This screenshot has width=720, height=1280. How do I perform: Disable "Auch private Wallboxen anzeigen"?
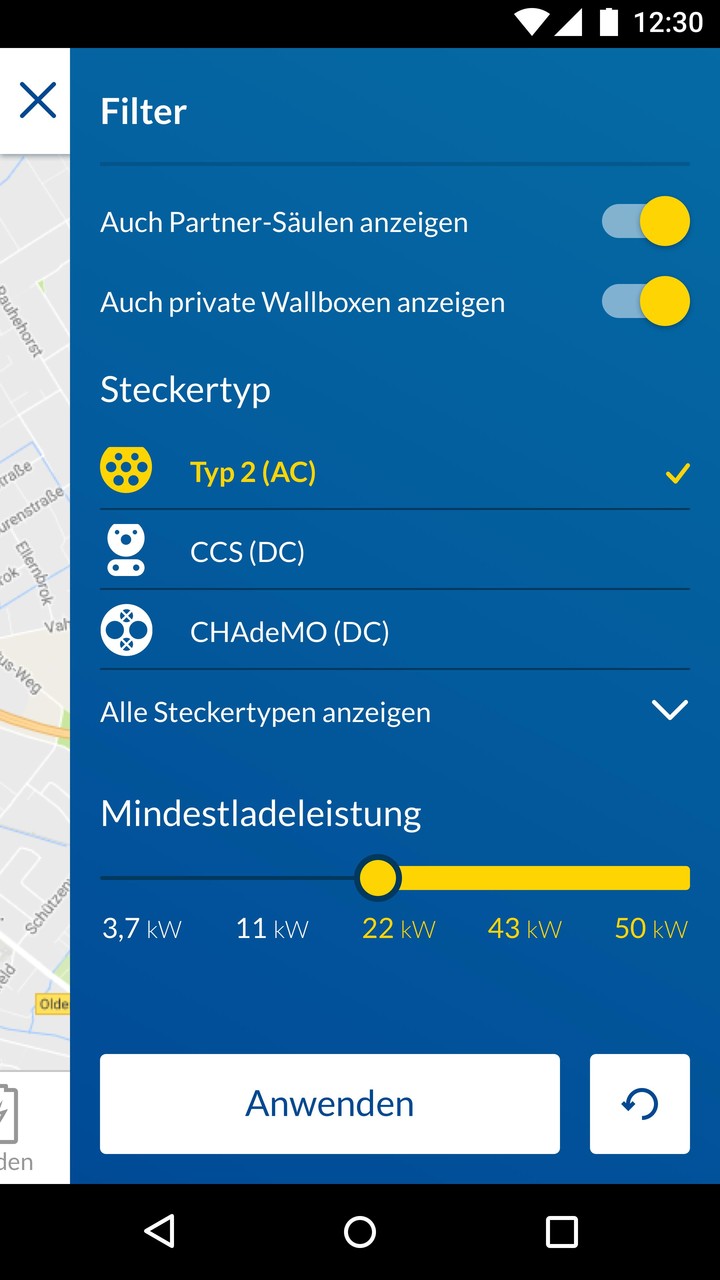[x=646, y=300]
